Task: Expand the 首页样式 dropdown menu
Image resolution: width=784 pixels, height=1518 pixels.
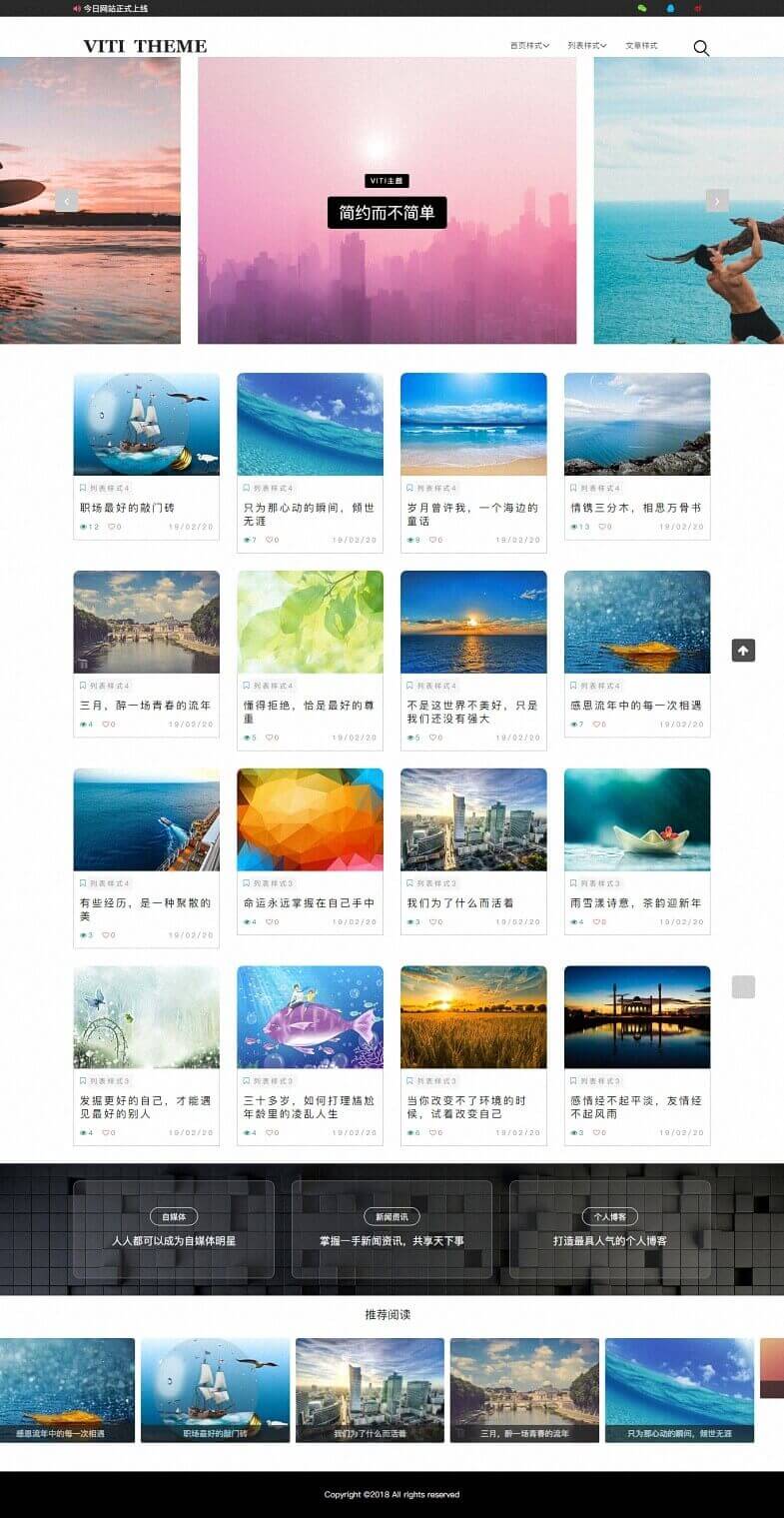Action: [x=529, y=46]
